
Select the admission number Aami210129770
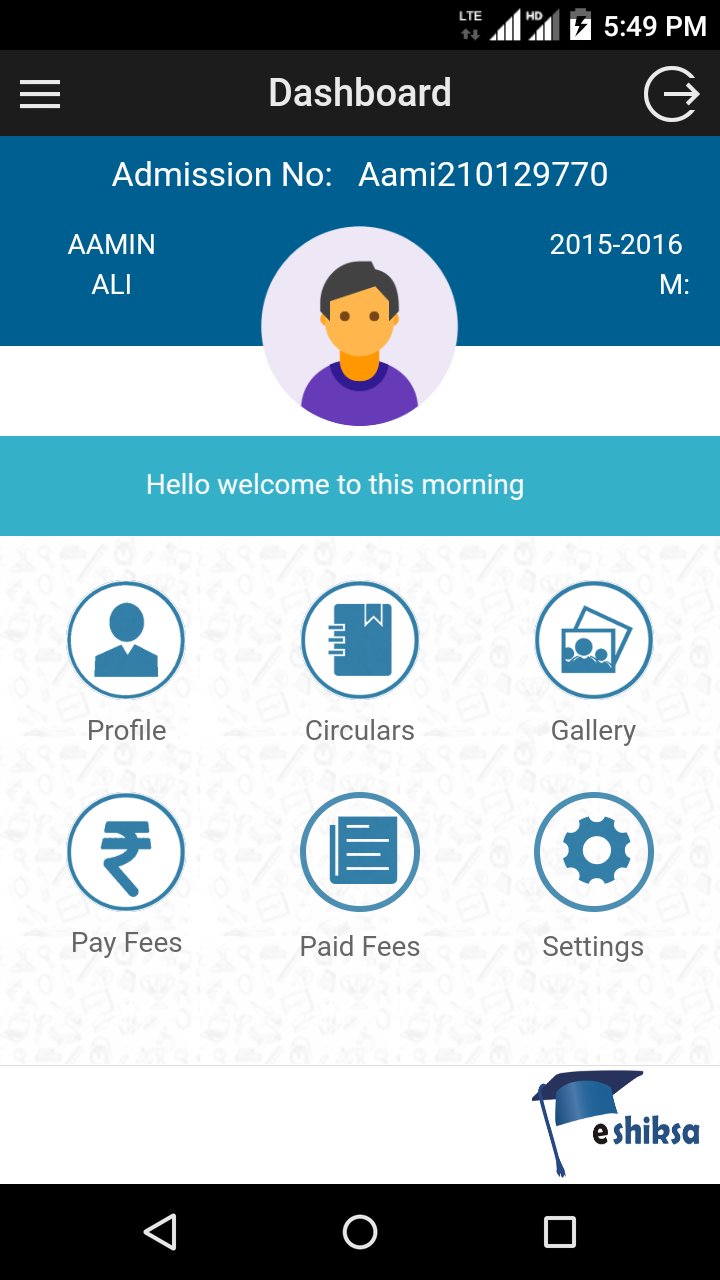(483, 175)
